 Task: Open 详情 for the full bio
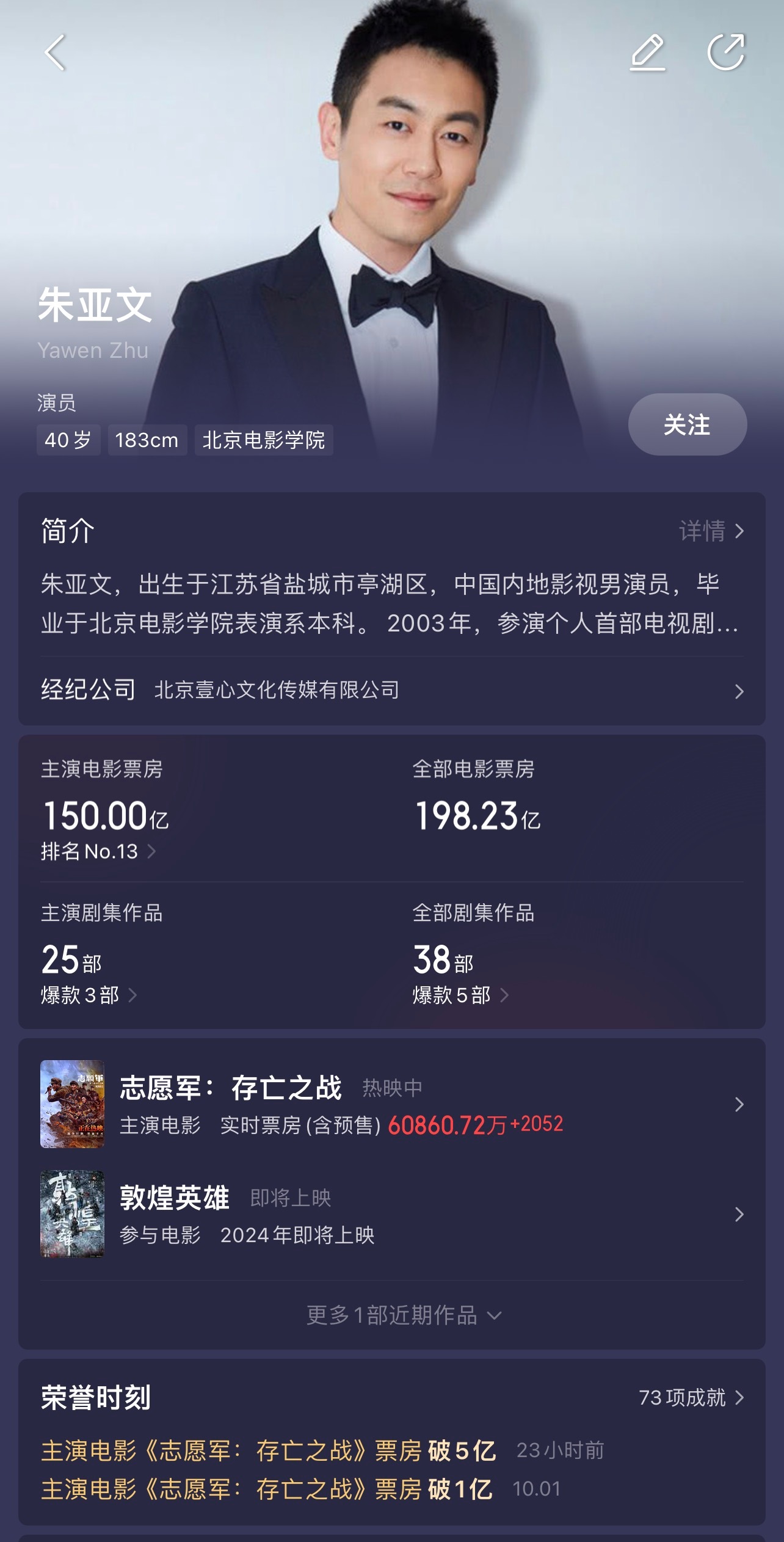click(711, 531)
